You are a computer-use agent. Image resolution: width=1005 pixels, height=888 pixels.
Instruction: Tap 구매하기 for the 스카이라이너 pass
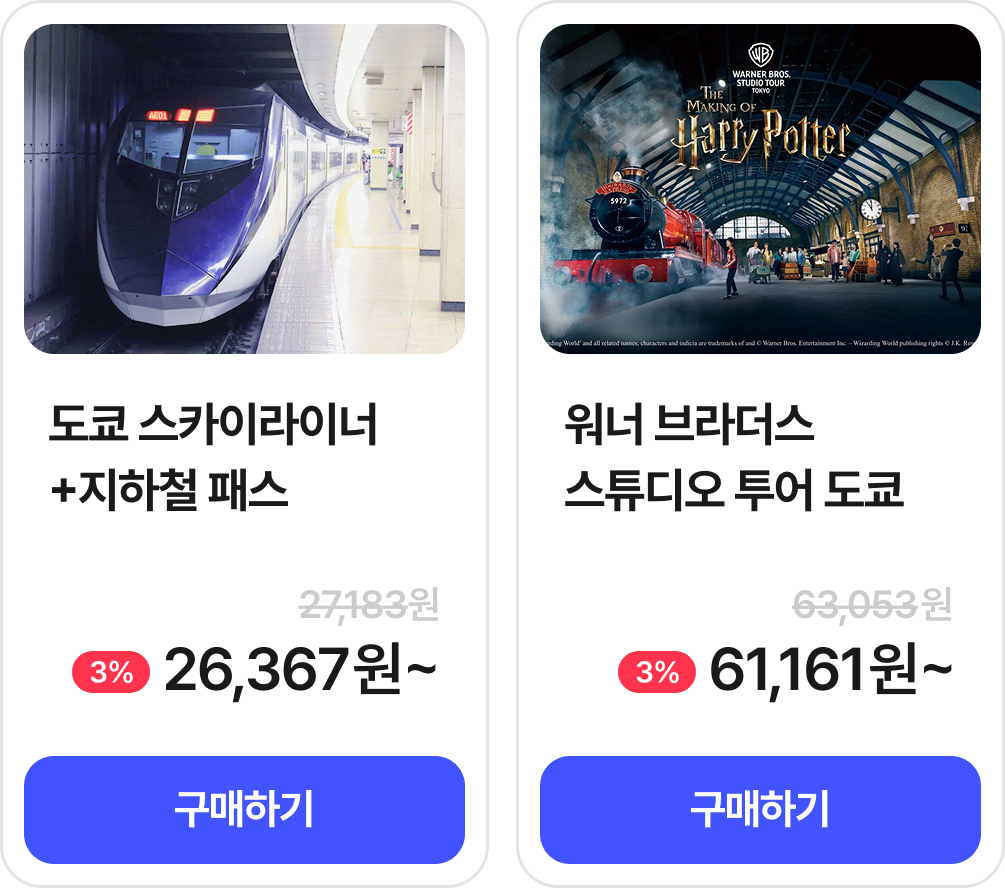[x=244, y=809]
